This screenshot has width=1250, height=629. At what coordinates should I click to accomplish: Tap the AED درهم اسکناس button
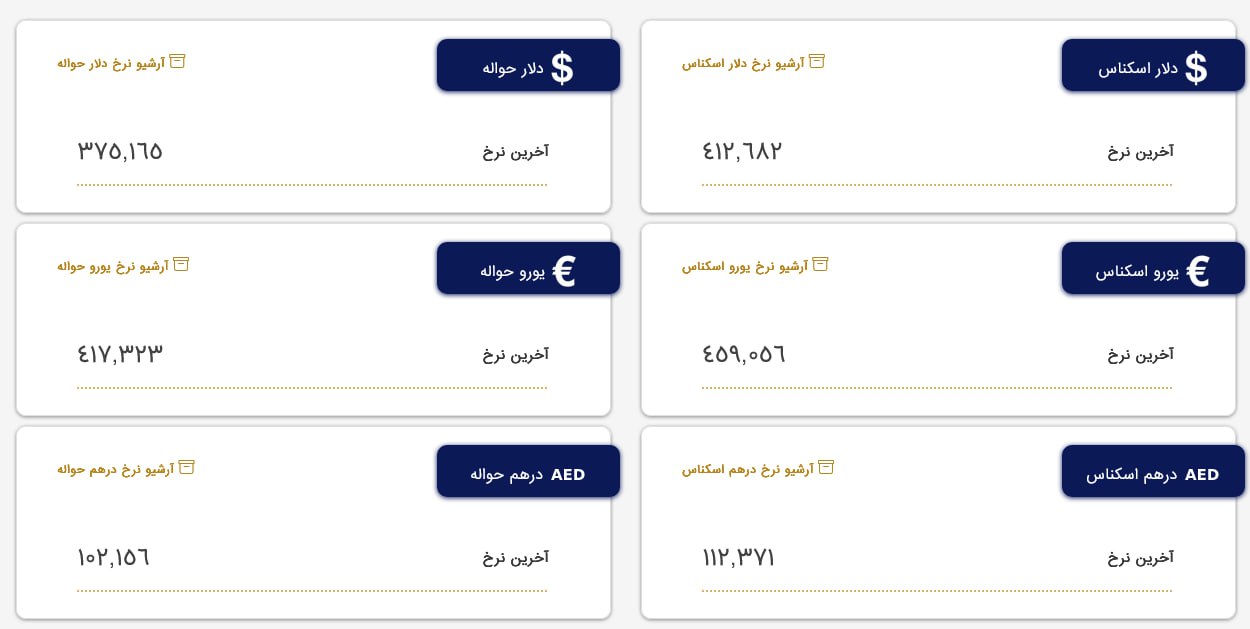[1153, 472]
